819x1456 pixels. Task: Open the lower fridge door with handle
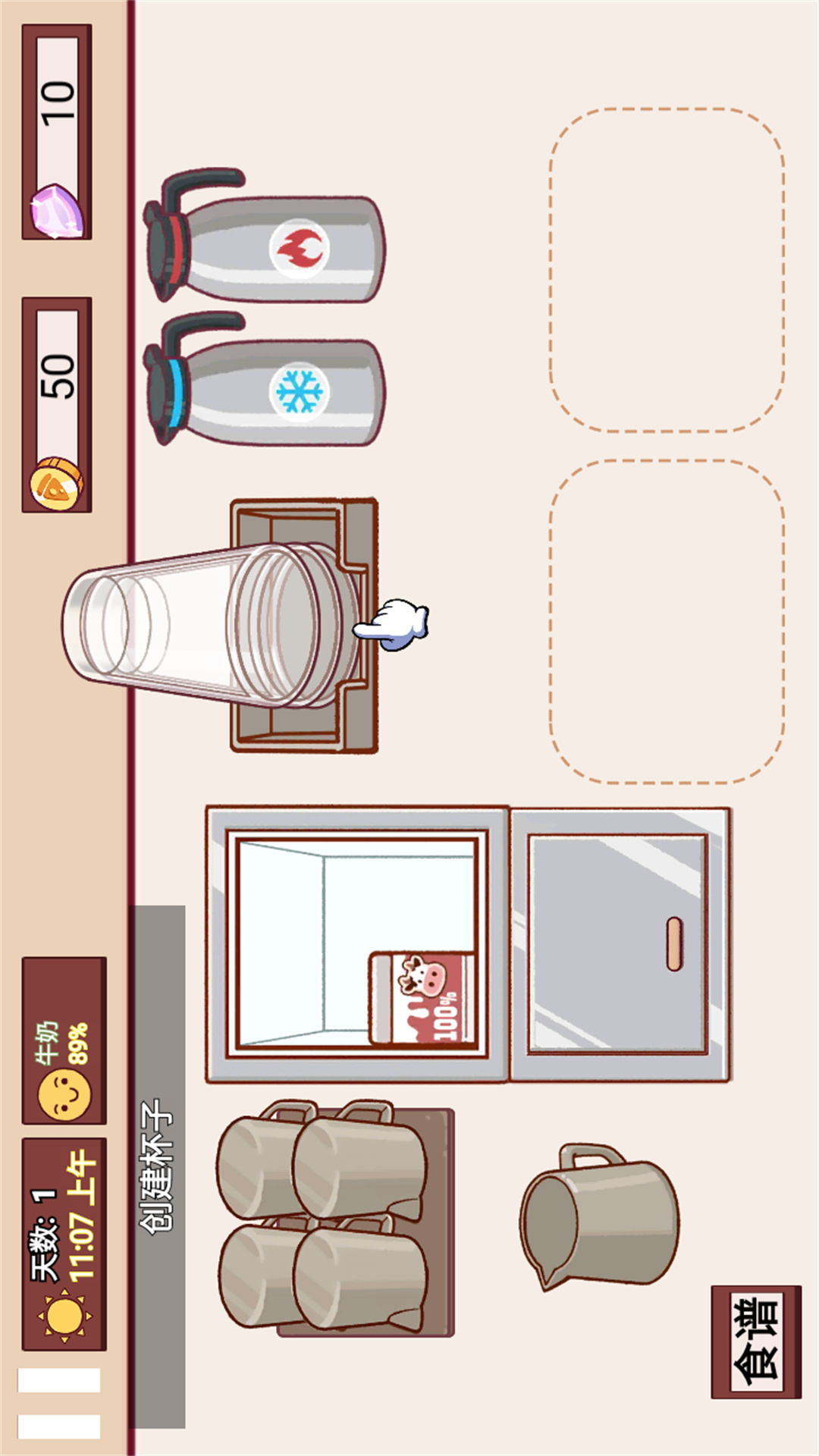pos(619,944)
